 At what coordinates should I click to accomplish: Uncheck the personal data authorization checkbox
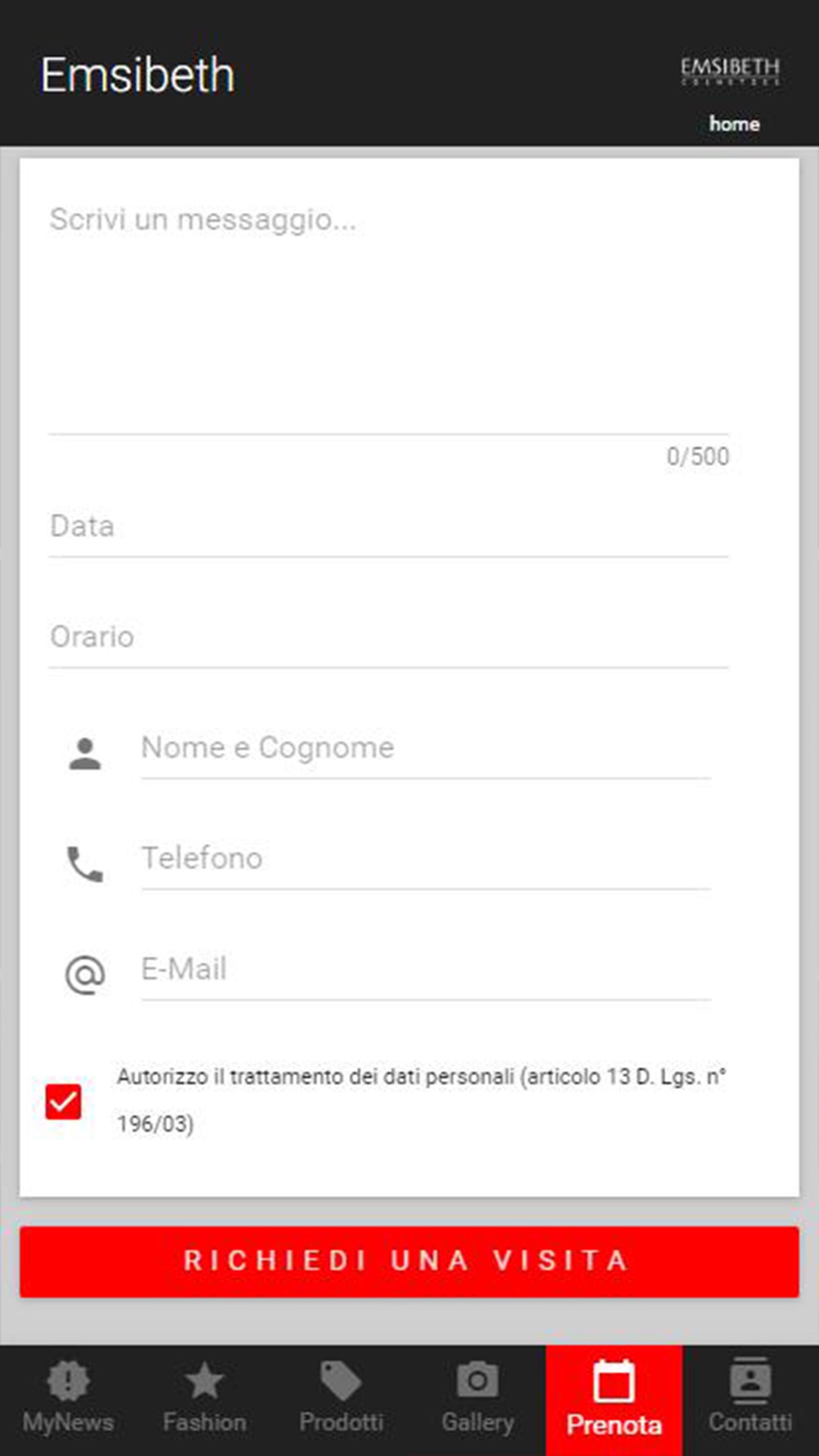[x=63, y=1101]
